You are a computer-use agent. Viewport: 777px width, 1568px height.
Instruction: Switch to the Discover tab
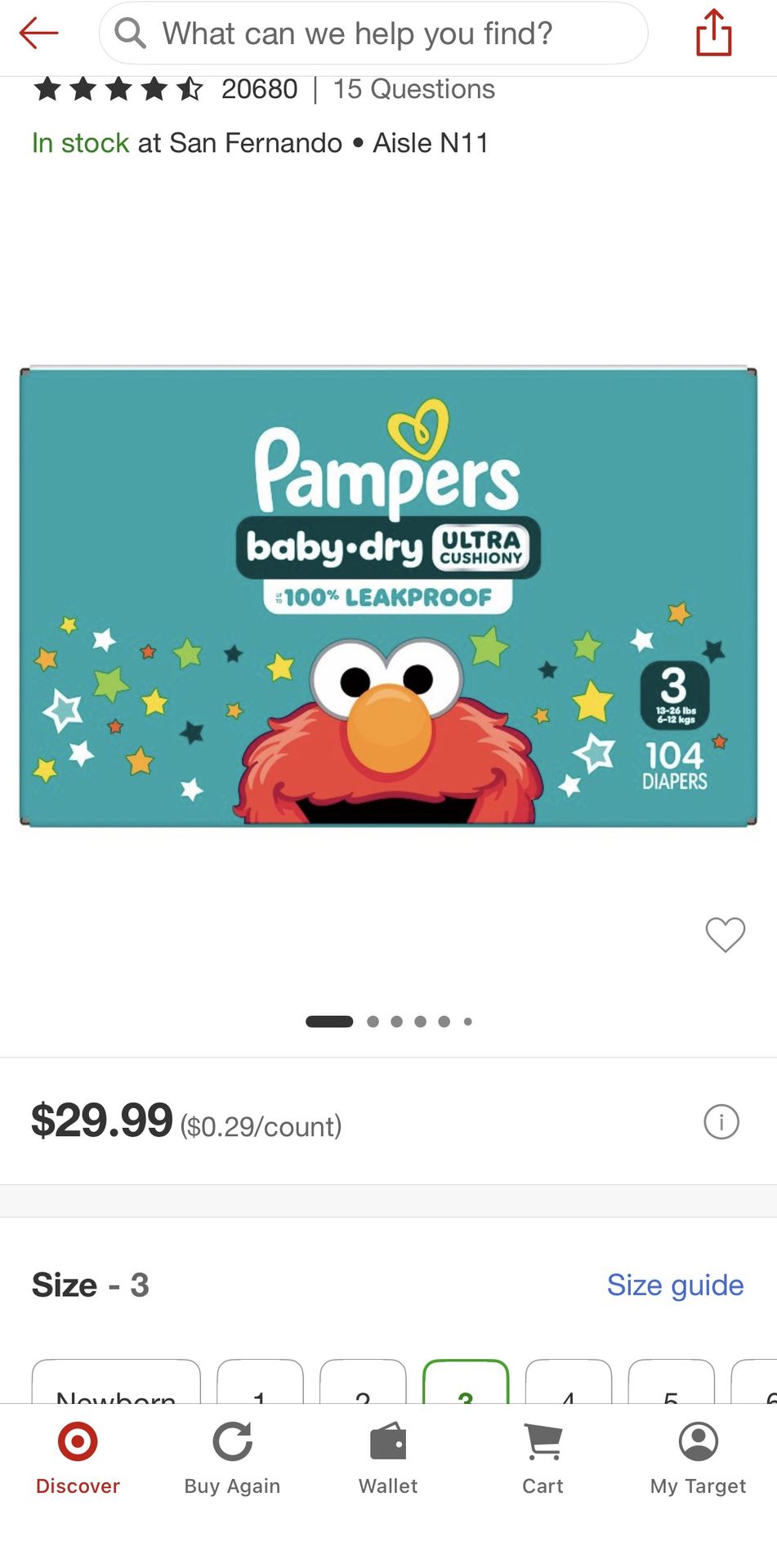(x=78, y=1458)
